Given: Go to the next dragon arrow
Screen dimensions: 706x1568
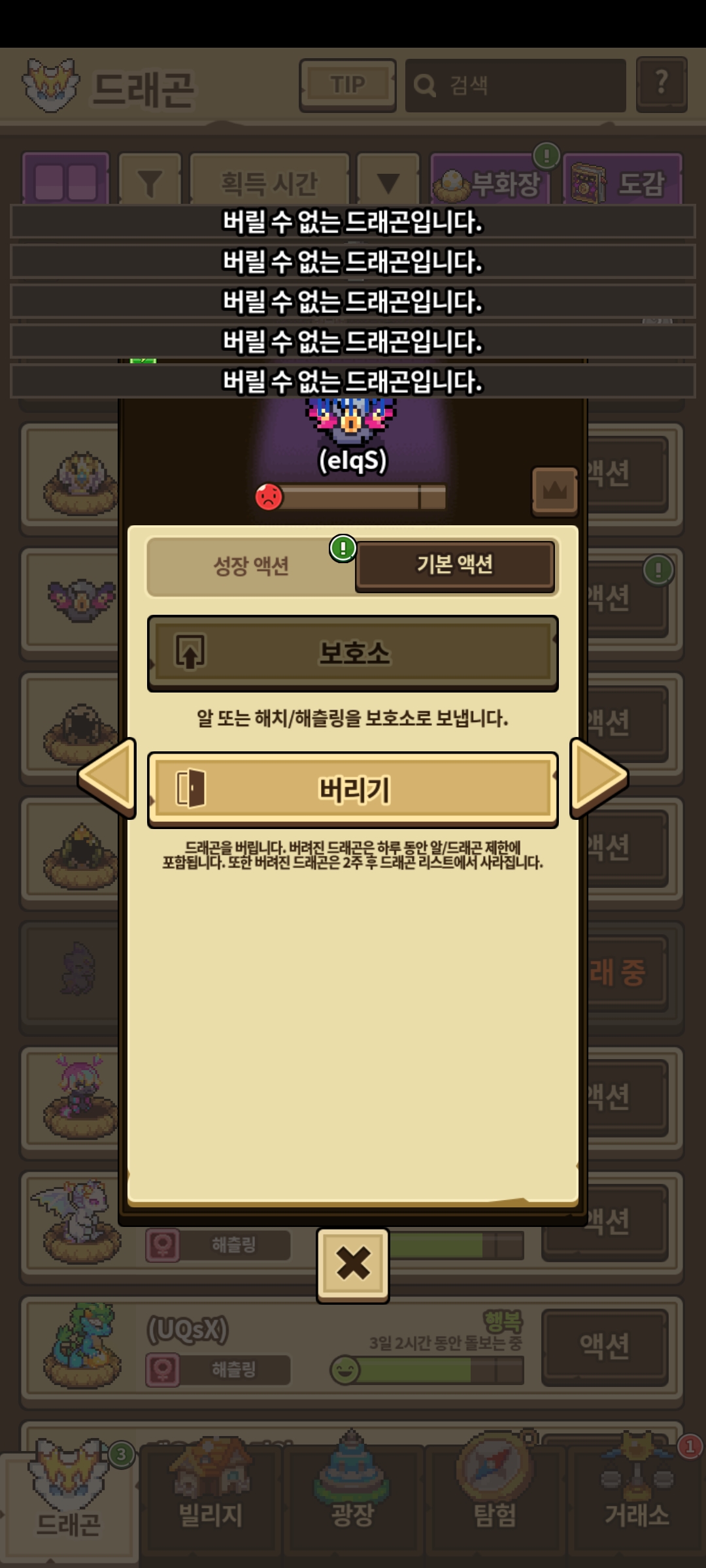Looking at the screenshot, I should [x=598, y=777].
